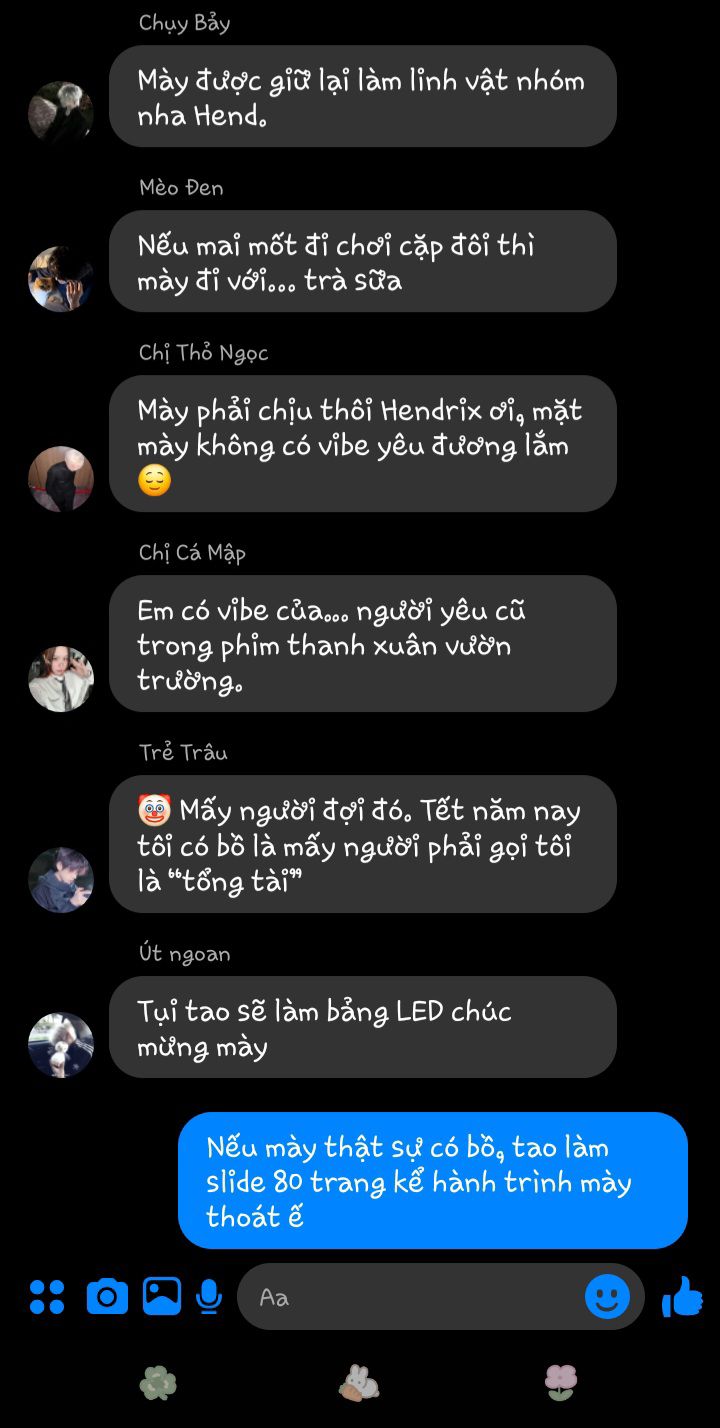View Chị Thỏ Ngọc's avatar
This screenshot has height=1428, width=720.
(61, 479)
